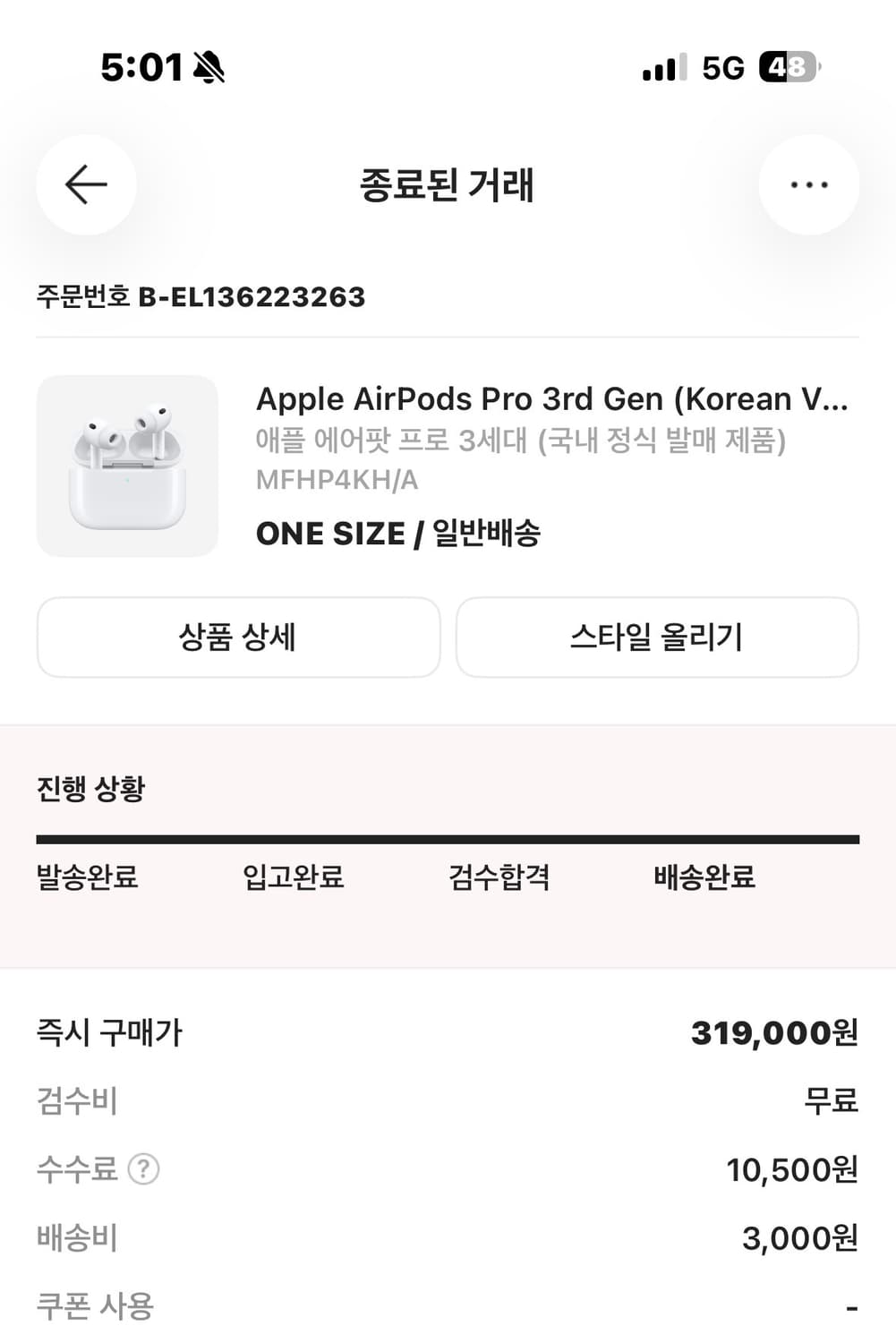Tap the back arrow to leave order details
This screenshot has height=1343, width=896.
click(x=85, y=184)
